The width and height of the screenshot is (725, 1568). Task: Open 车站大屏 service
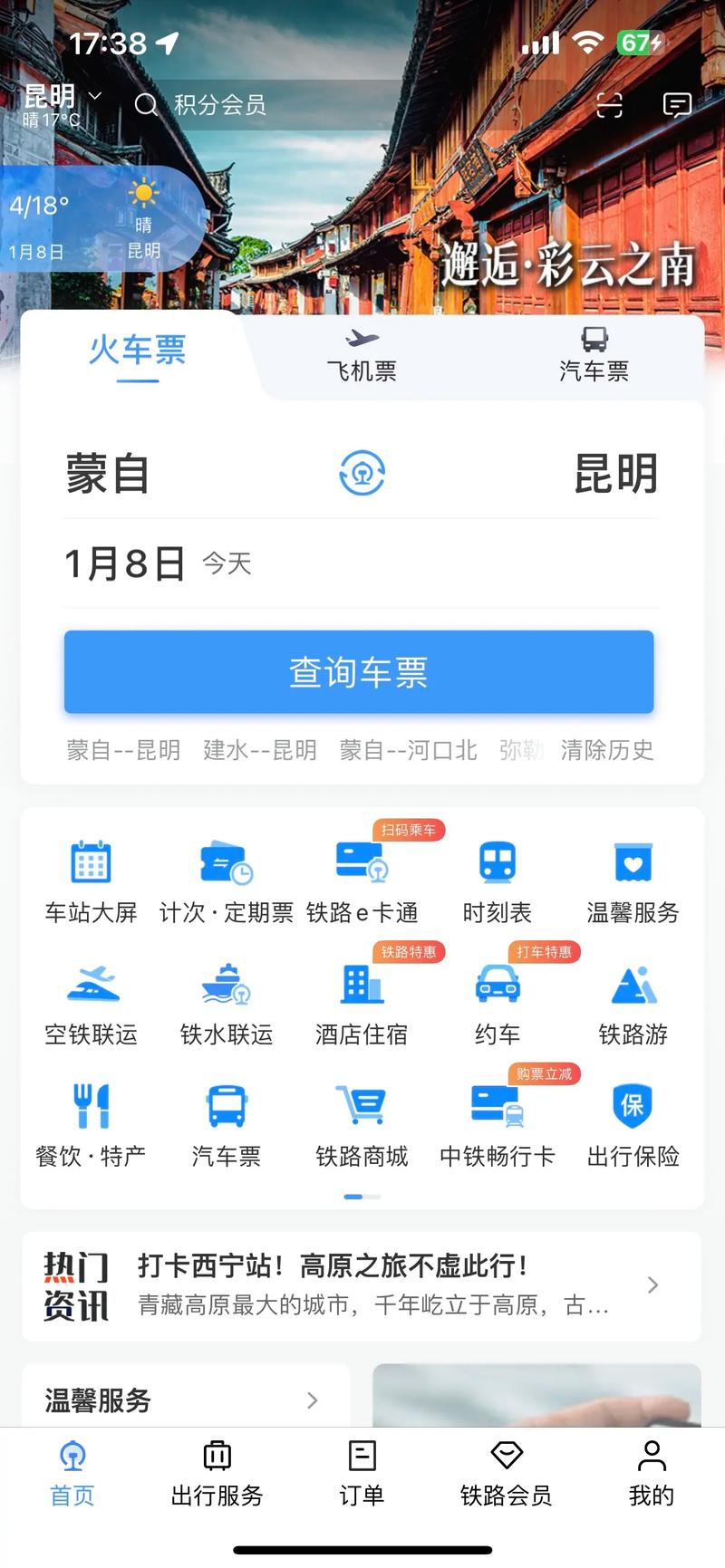click(x=91, y=880)
